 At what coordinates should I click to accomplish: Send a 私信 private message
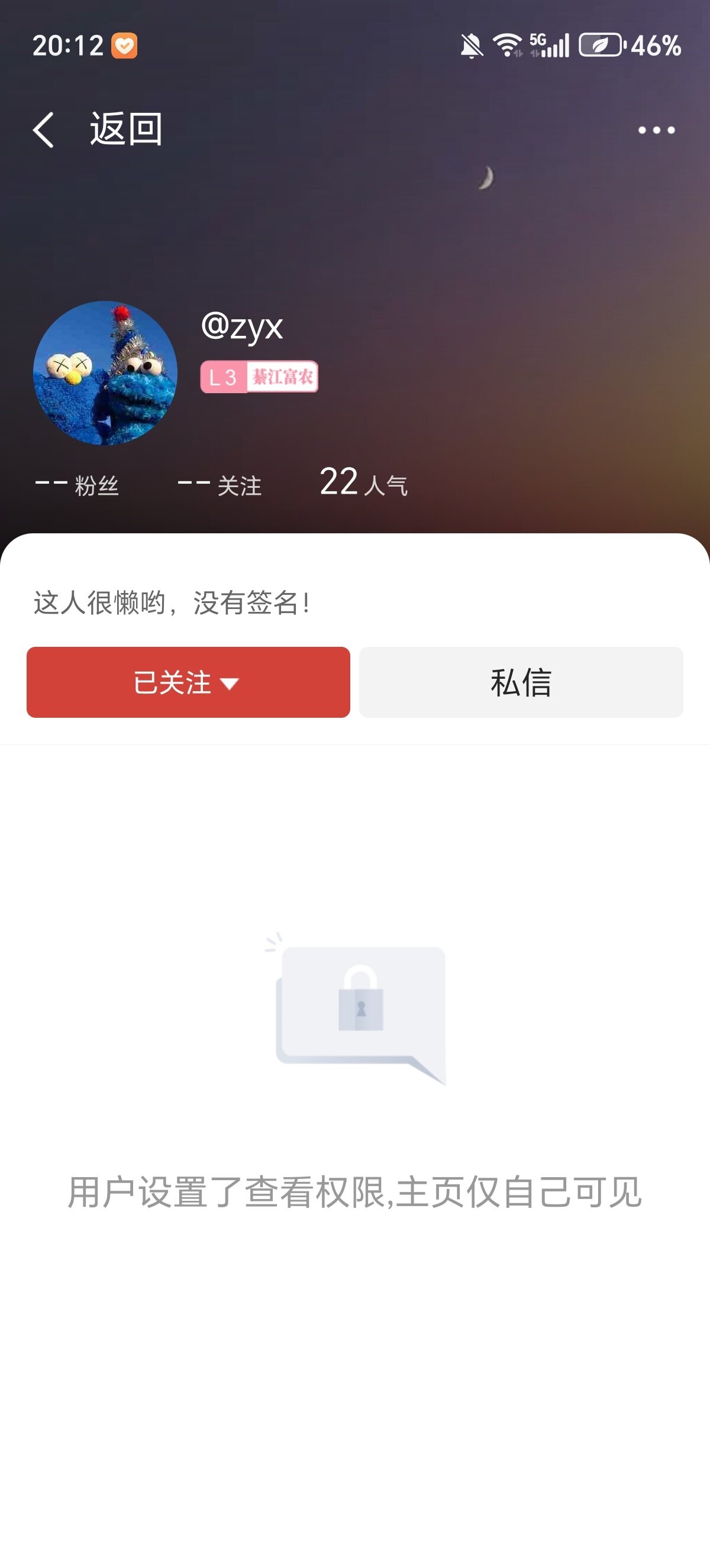521,682
